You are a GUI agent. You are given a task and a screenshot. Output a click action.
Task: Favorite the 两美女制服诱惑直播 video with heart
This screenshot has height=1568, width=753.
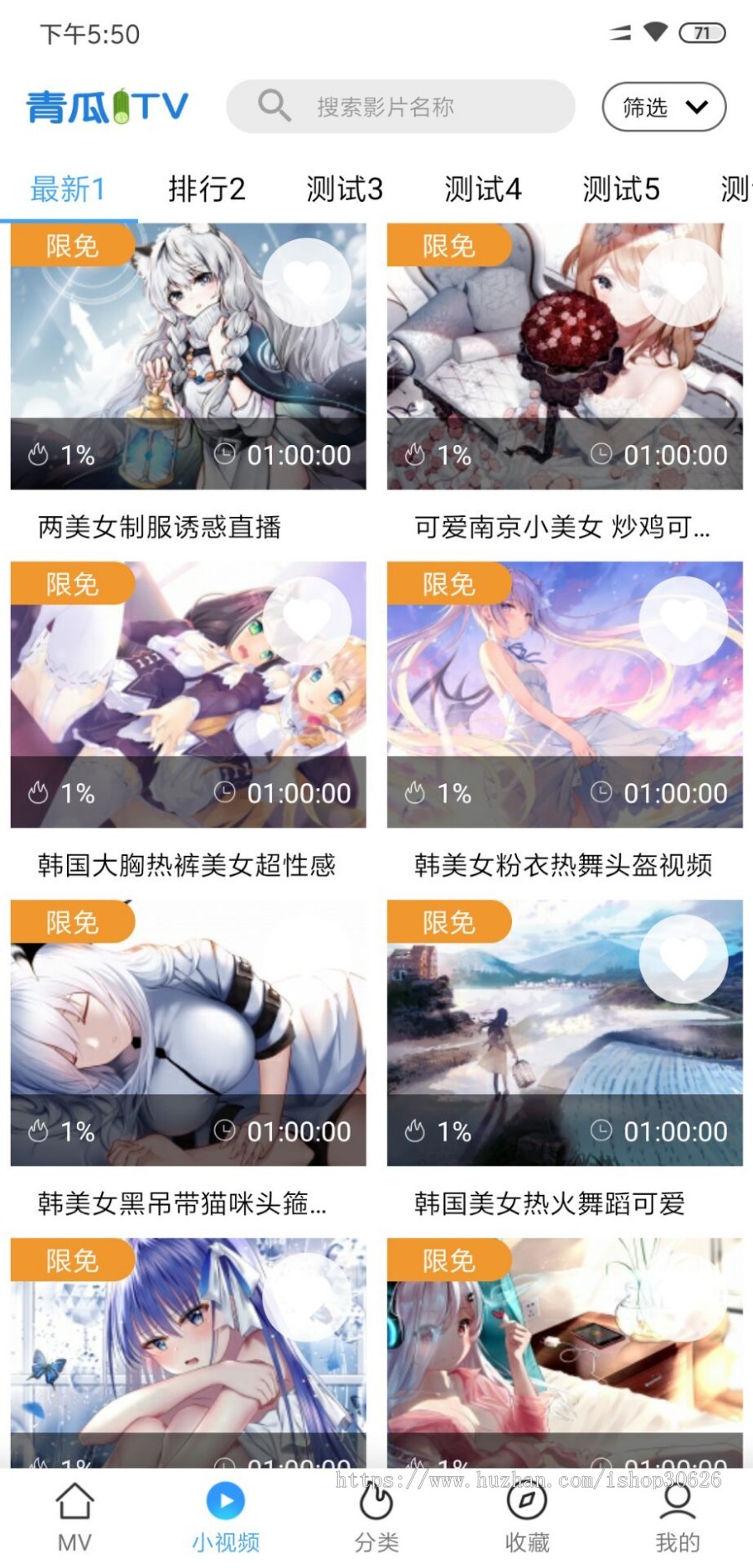(307, 282)
